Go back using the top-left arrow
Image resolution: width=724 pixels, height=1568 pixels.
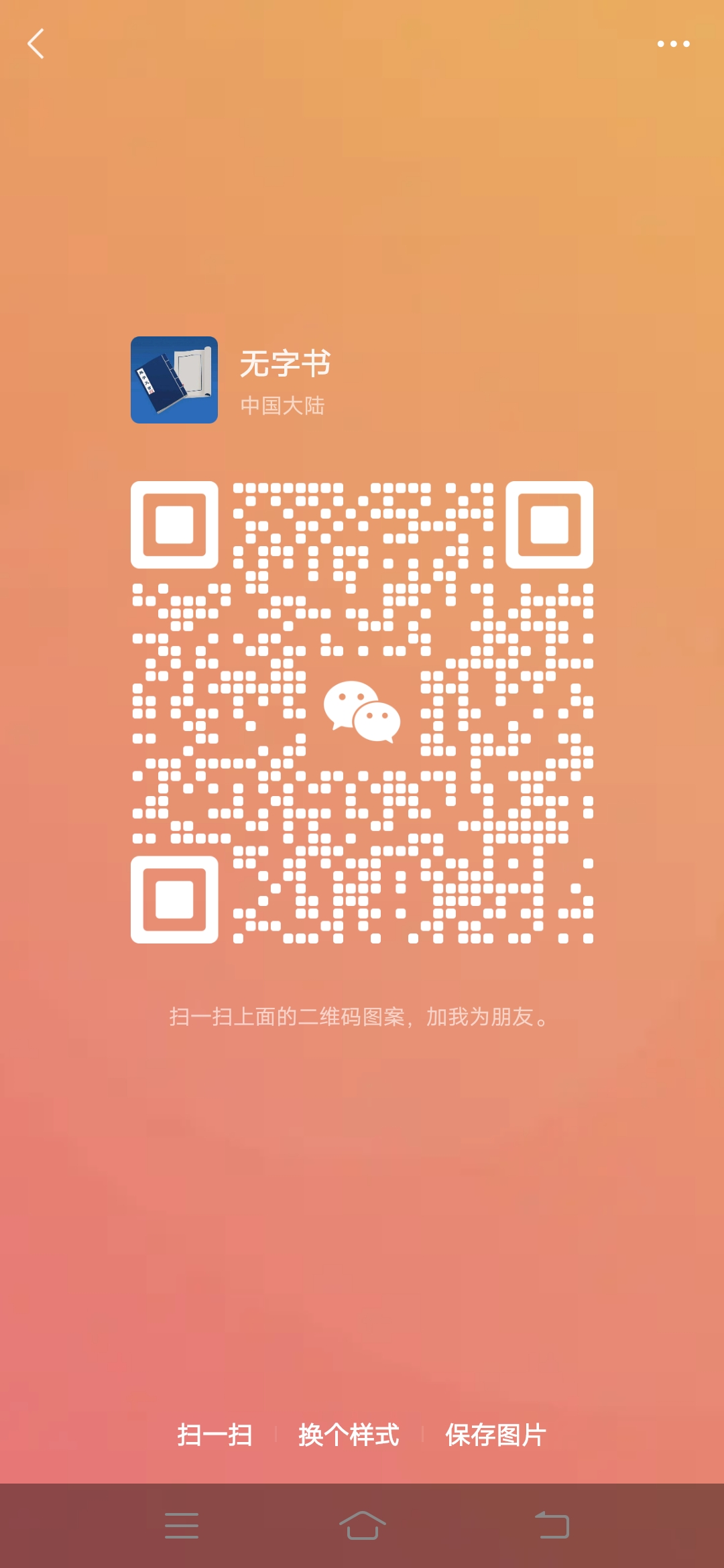point(36,44)
